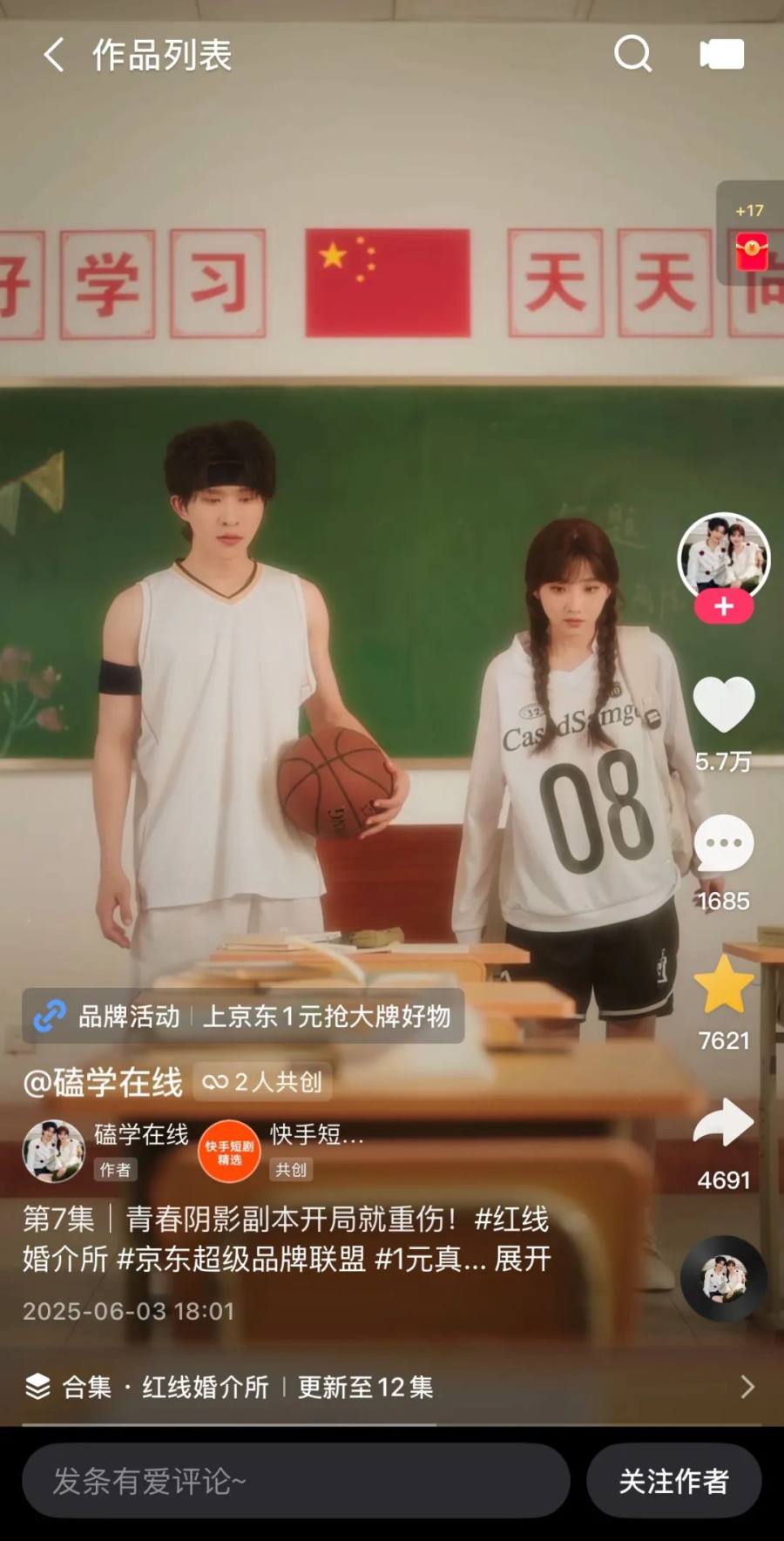
Task: Expand the caption with 展开
Action: (523, 1259)
